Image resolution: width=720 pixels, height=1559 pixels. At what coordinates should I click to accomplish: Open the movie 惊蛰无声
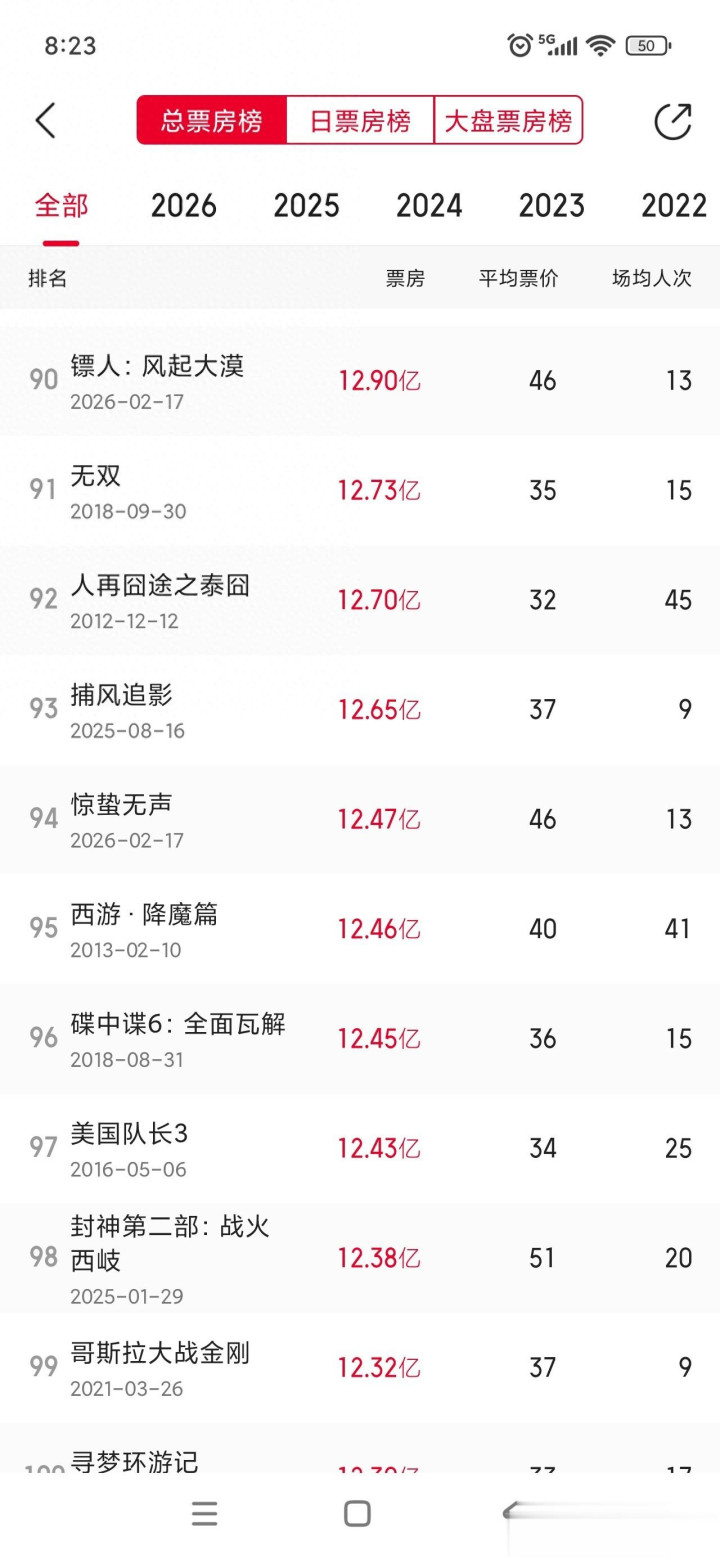(x=360, y=819)
